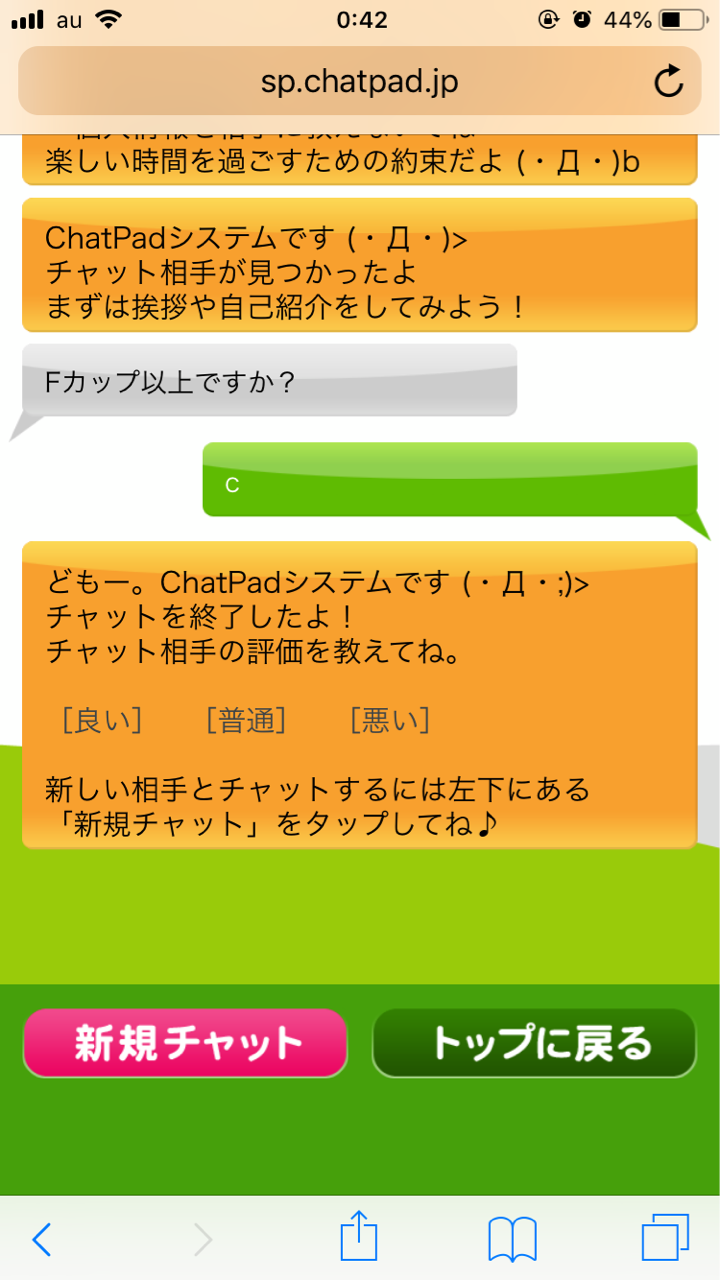Viewport: 720px width, 1280px height.
Task: Show open Safari tabs
Action: [665, 1238]
